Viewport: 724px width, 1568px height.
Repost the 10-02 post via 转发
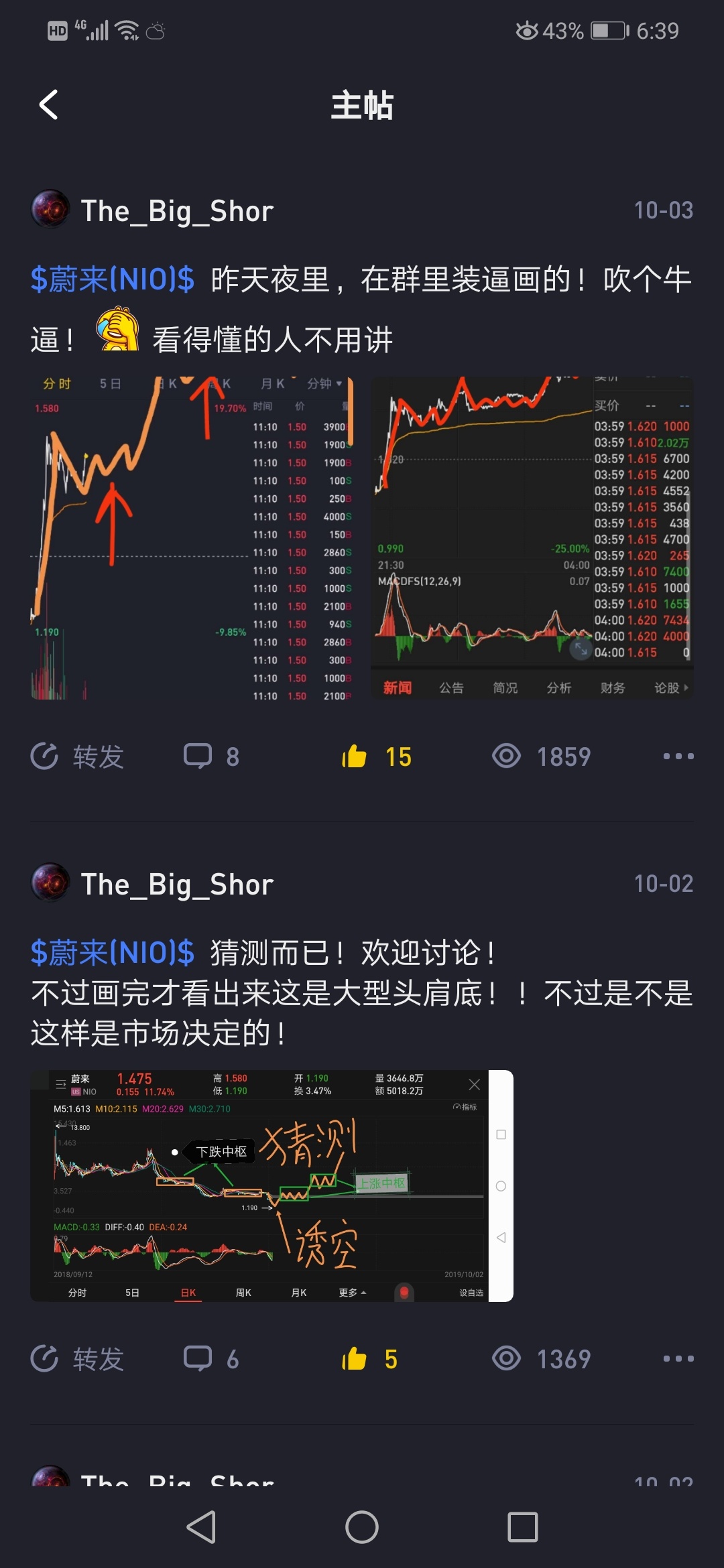[78, 1359]
